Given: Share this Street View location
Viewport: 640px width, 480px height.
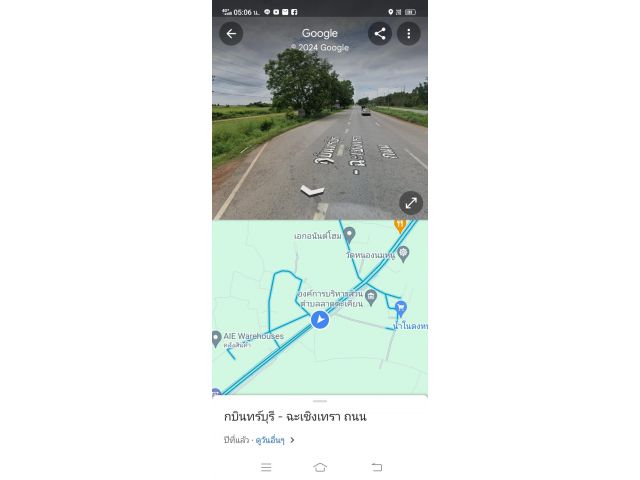Looking at the screenshot, I should 379,33.
